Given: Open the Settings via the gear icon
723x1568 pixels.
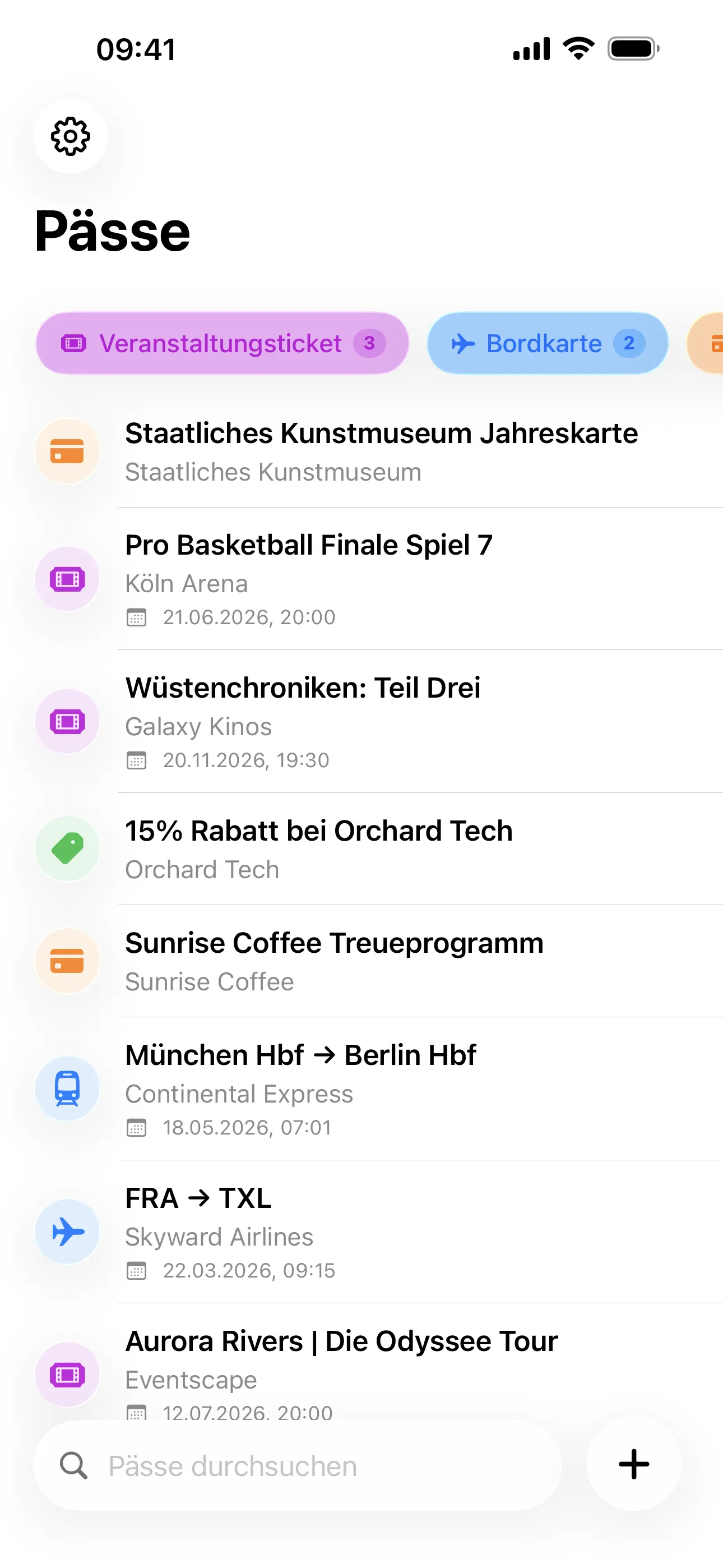Looking at the screenshot, I should [x=70, y=137].
